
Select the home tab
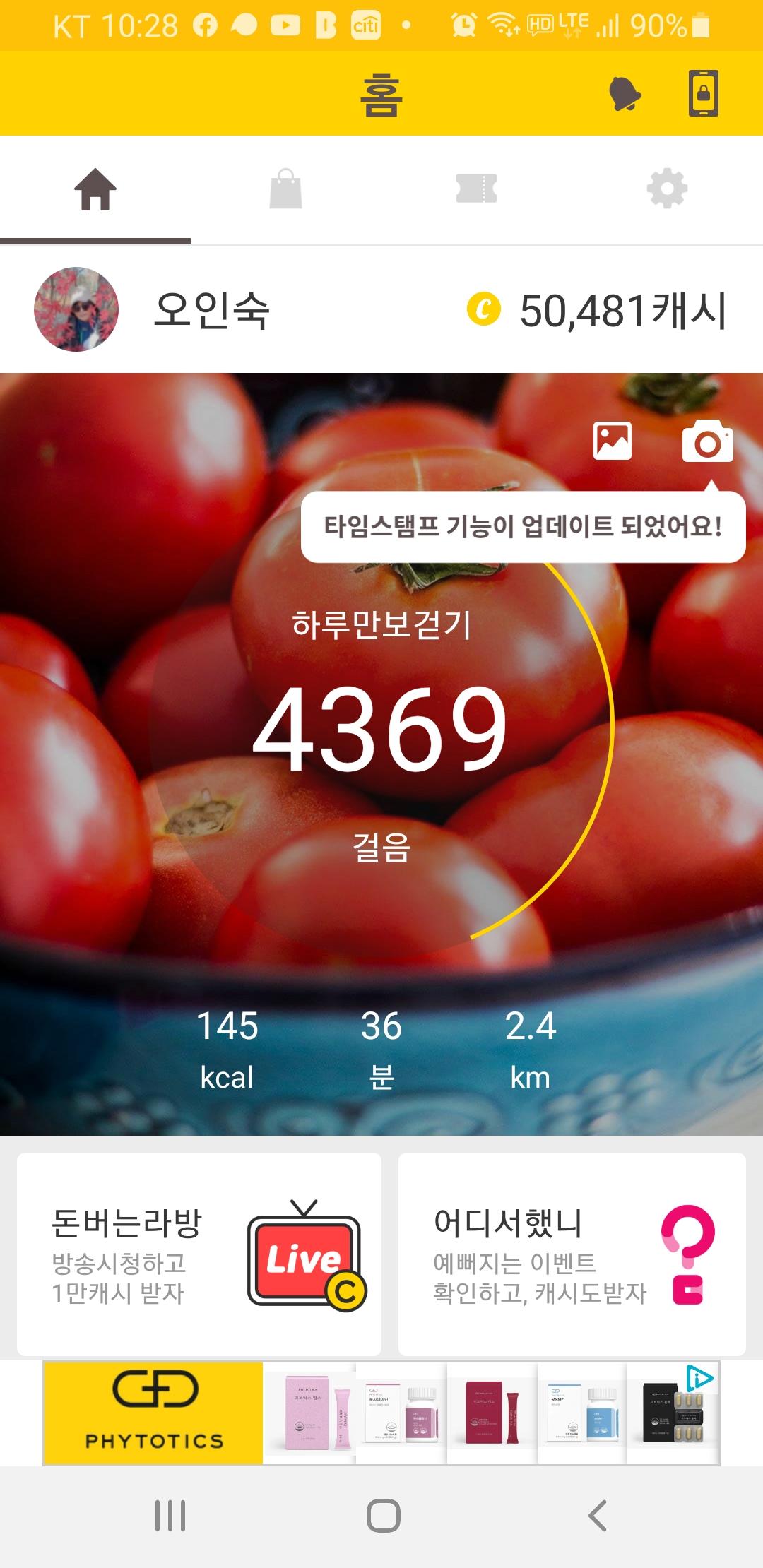(x=95, y=189)
